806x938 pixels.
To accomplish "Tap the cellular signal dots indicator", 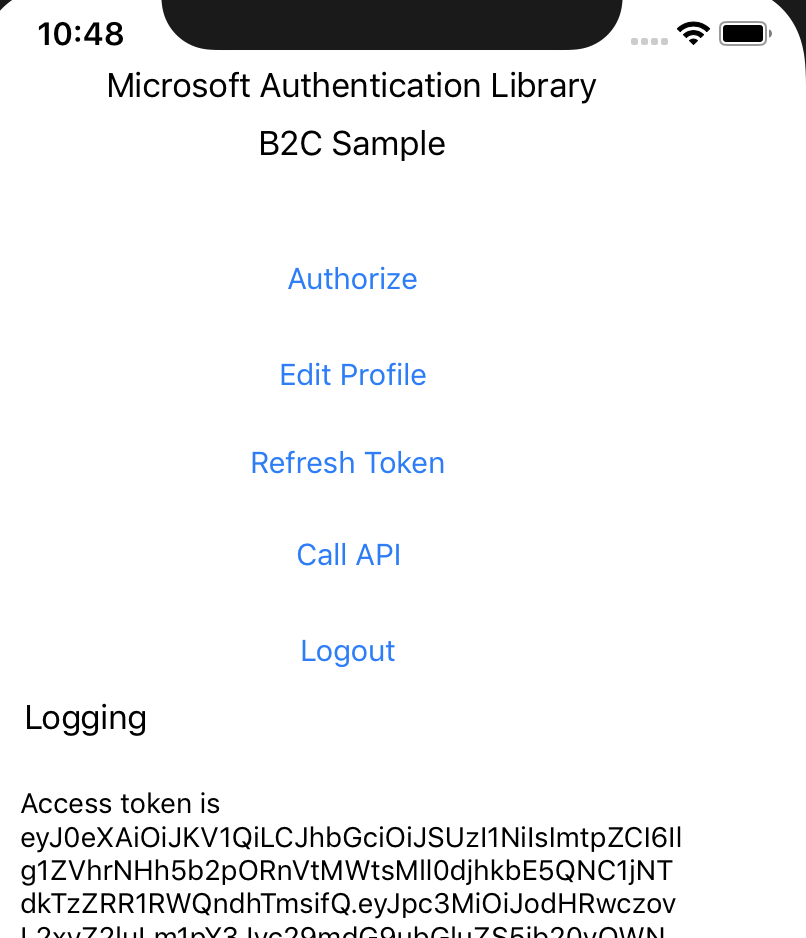I will pos(649,42).
